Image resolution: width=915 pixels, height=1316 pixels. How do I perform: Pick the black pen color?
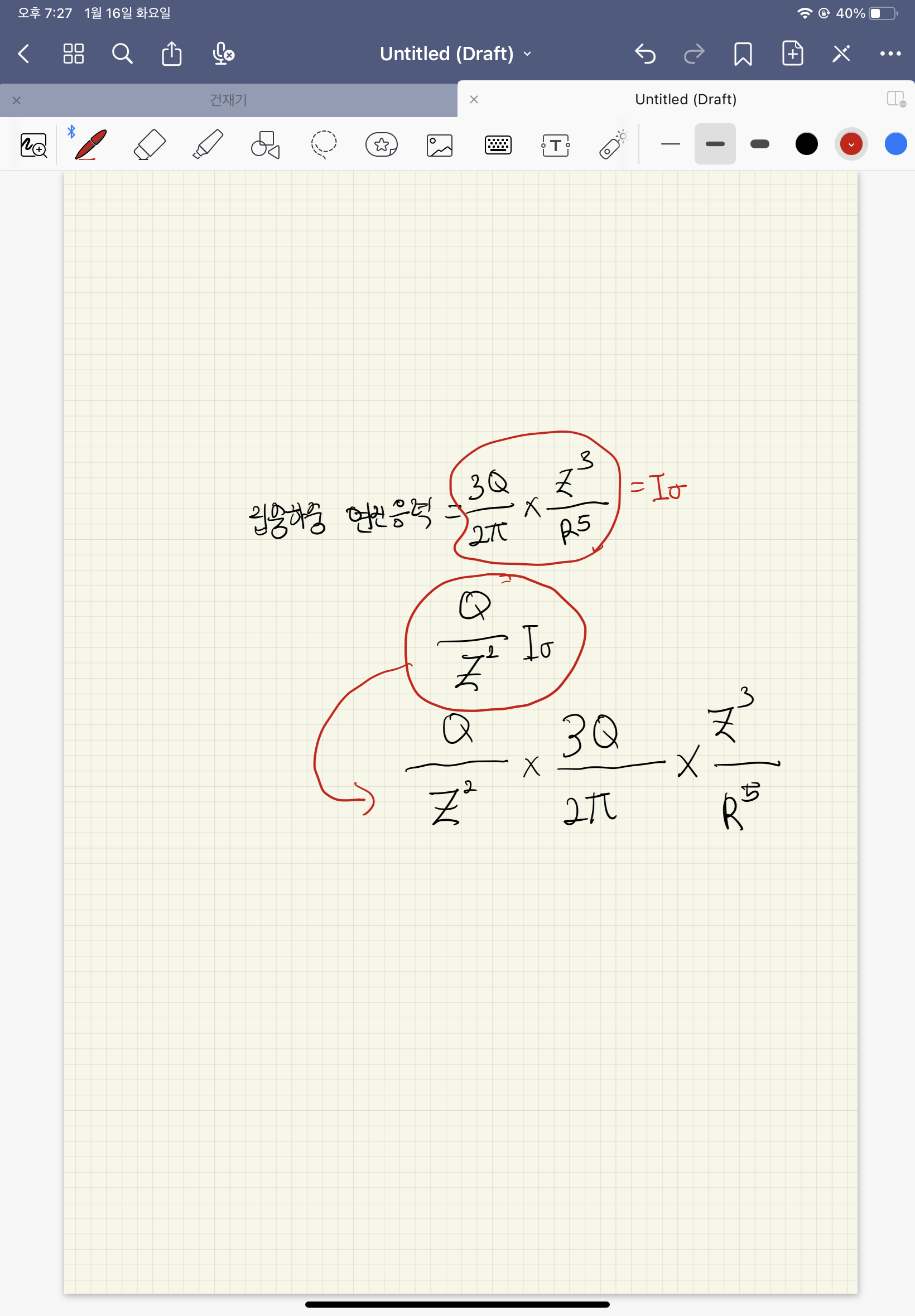[806, 144]
